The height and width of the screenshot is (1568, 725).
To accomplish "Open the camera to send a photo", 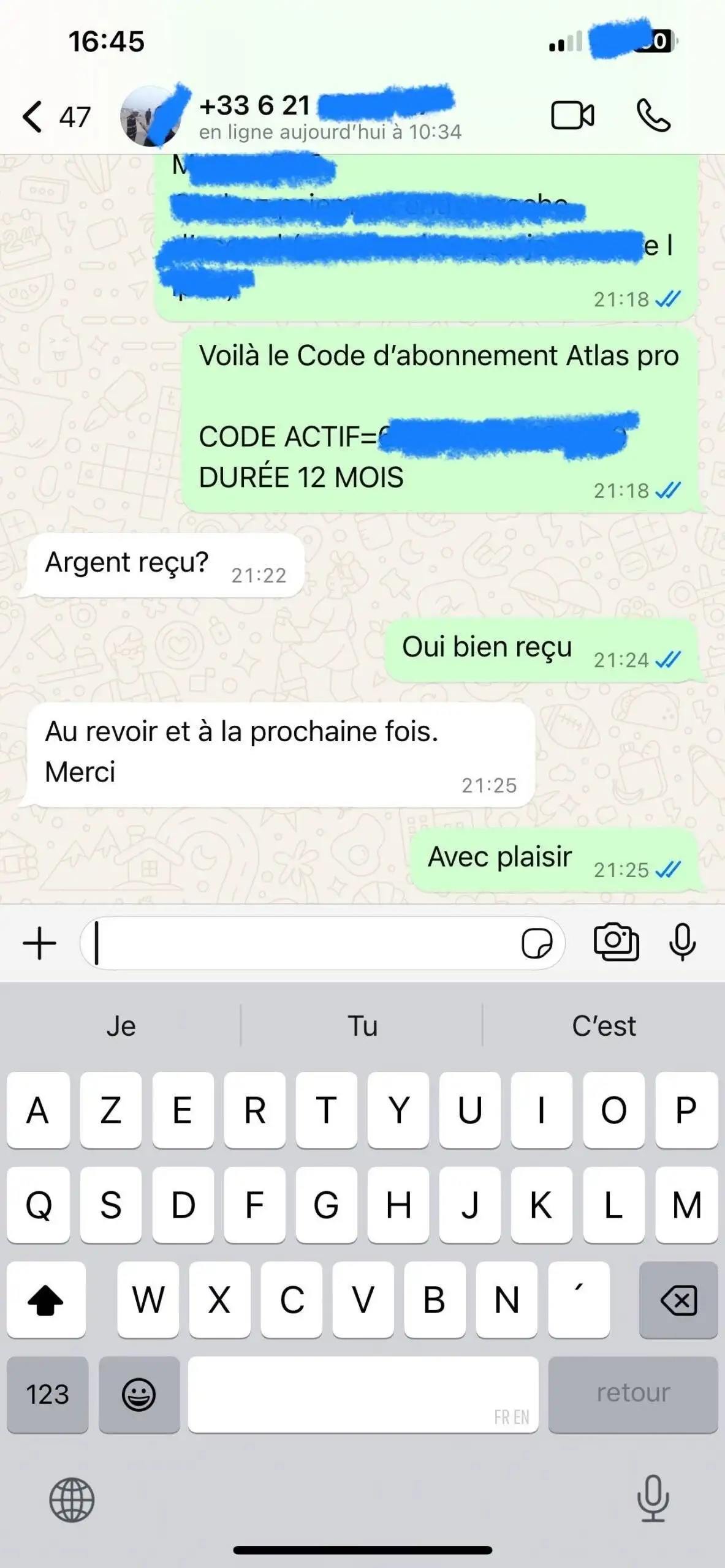I will coord(616,941).
